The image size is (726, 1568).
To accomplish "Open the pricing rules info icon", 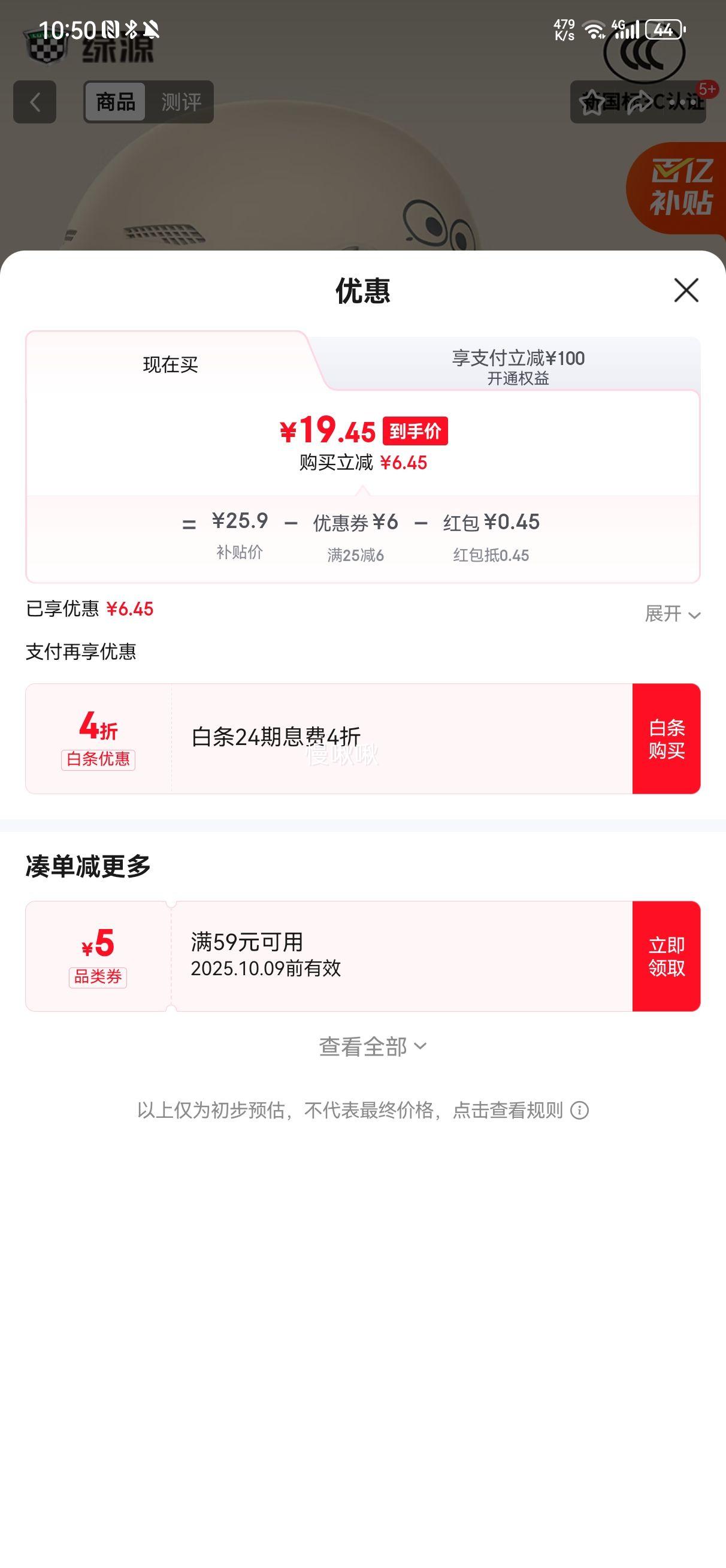I will (x=579, y=1110).
